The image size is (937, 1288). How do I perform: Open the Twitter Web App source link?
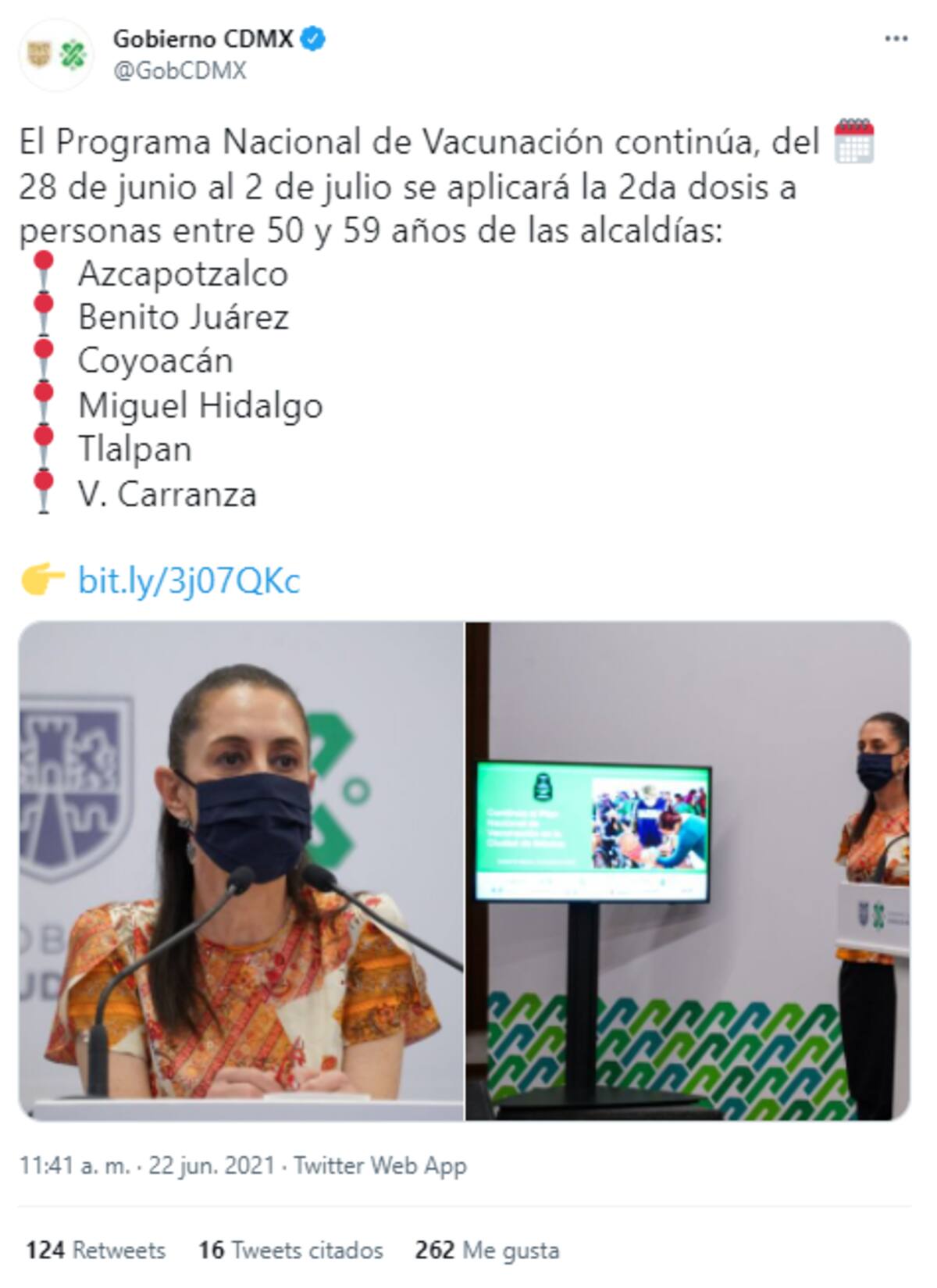pos(380,1165)
